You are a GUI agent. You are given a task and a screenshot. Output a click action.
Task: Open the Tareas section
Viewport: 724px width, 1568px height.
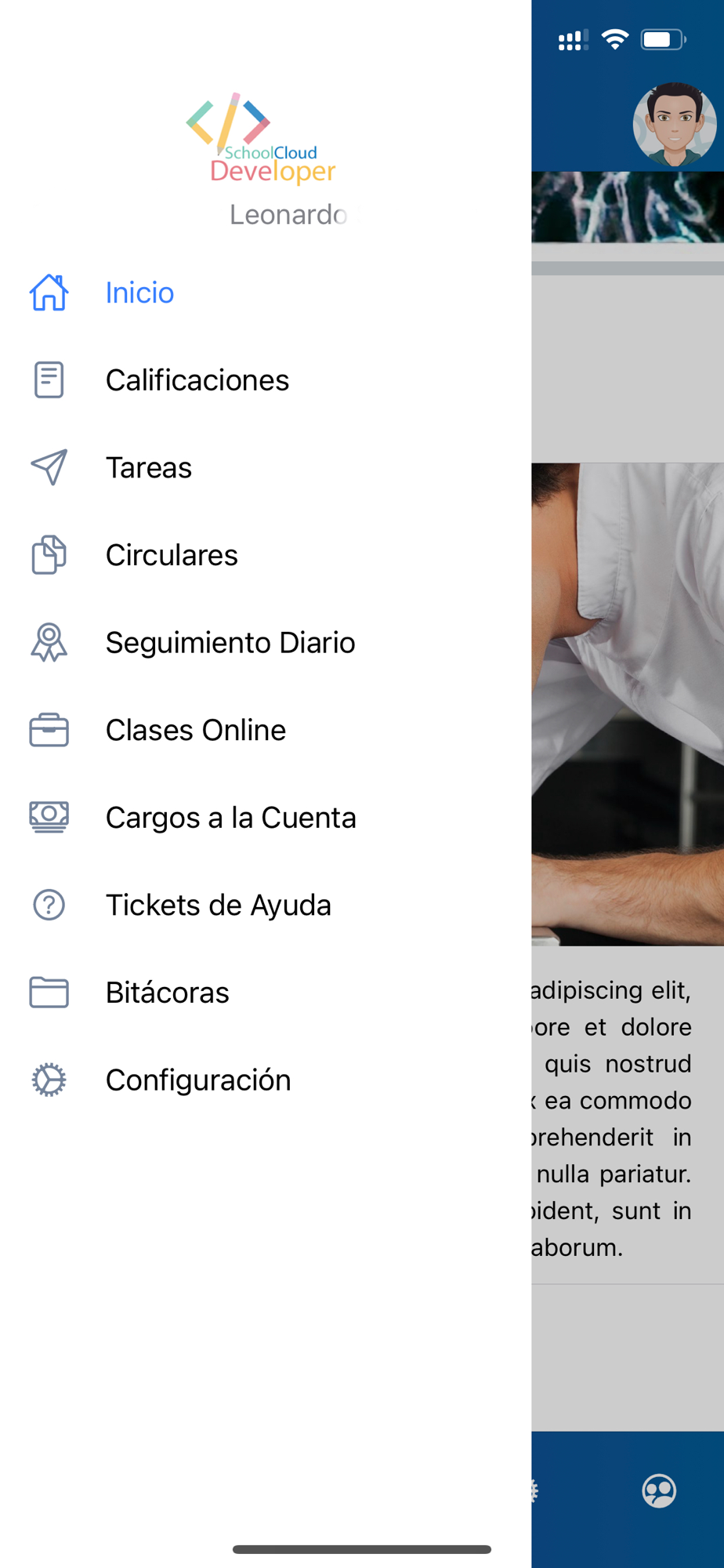coord(149,468)
